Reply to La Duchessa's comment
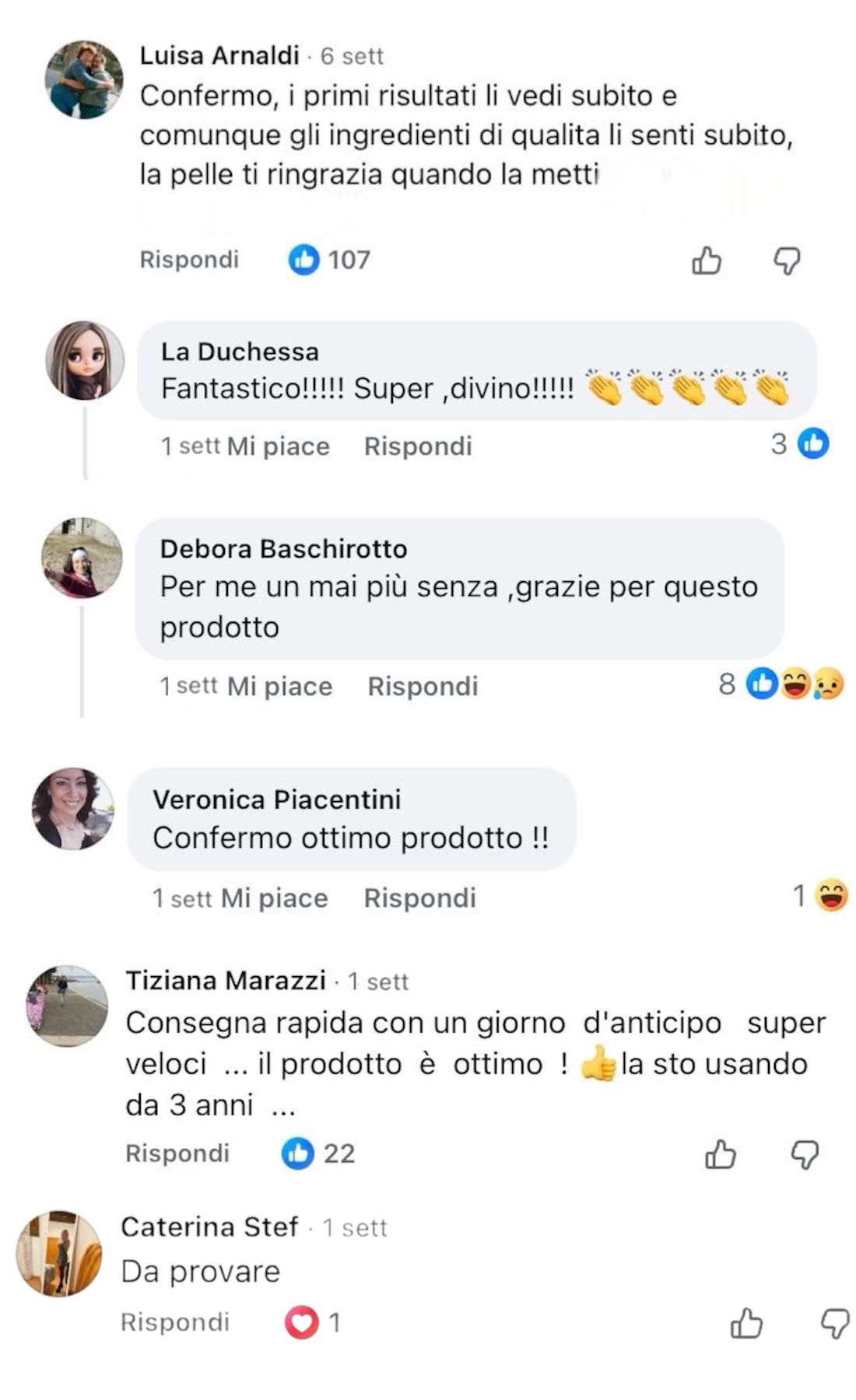This screenshot has width=856, height=1400. pos(418,446)
